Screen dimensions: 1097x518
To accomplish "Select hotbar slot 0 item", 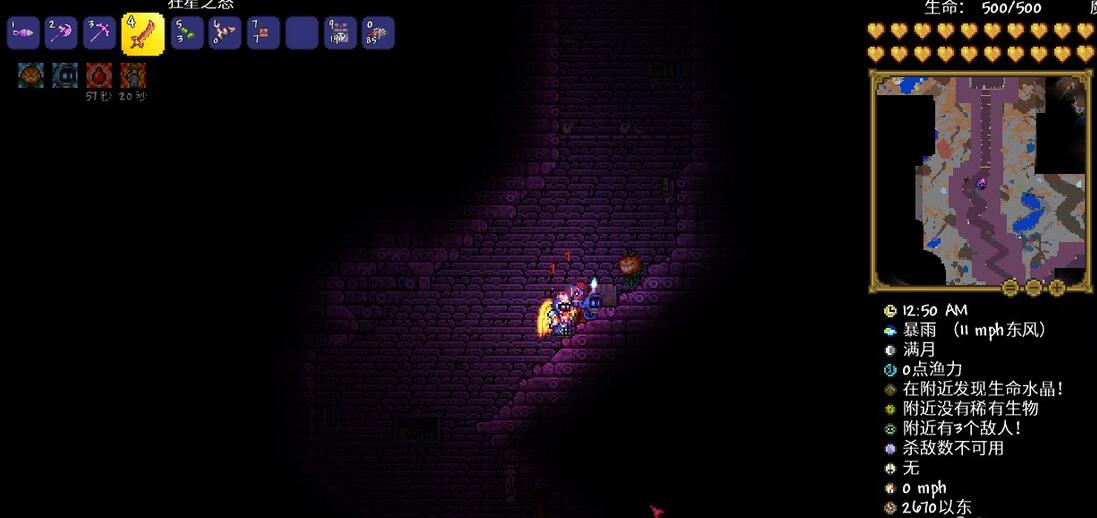I will coord(378,33).
